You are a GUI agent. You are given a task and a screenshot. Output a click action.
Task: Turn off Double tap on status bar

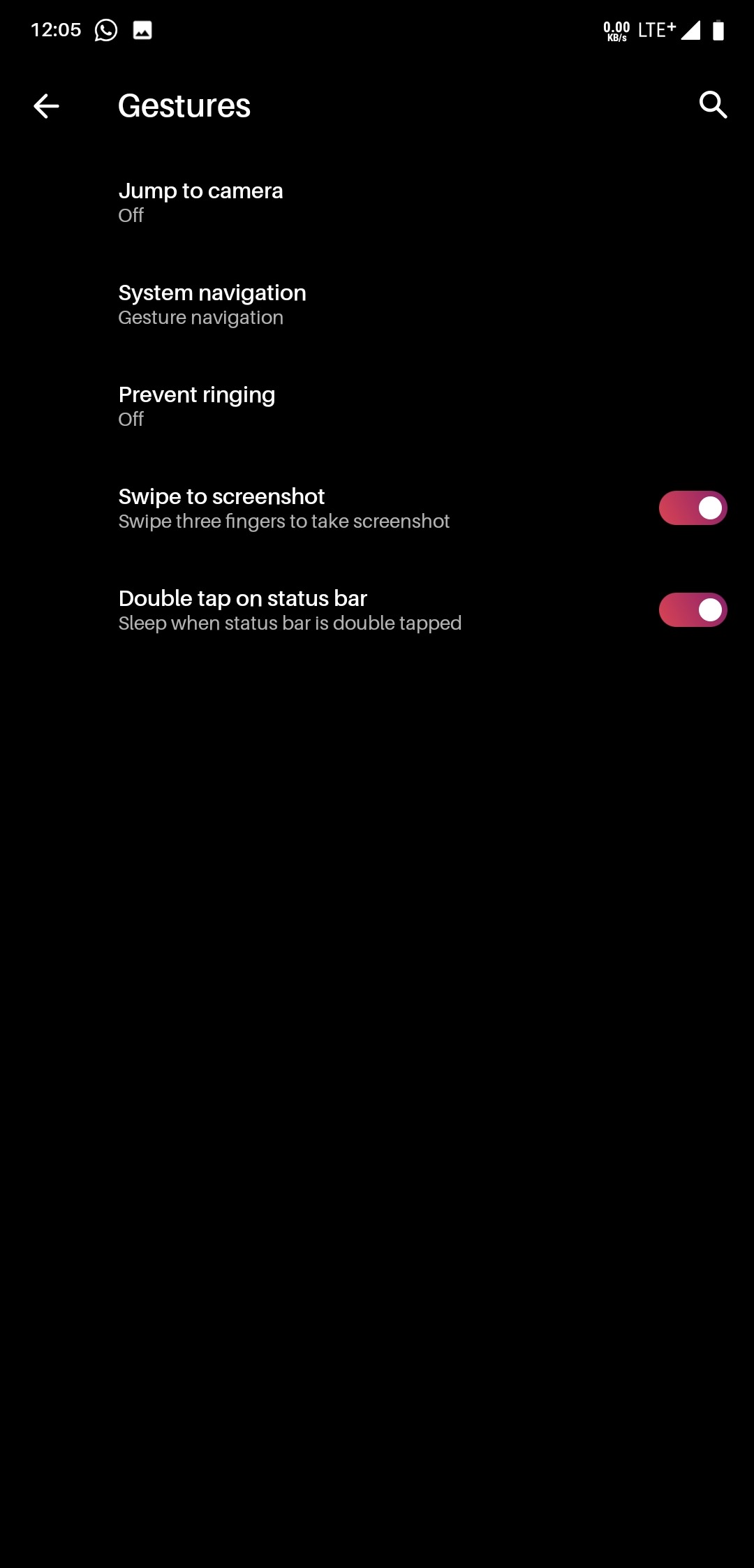[x=693, y=609]
